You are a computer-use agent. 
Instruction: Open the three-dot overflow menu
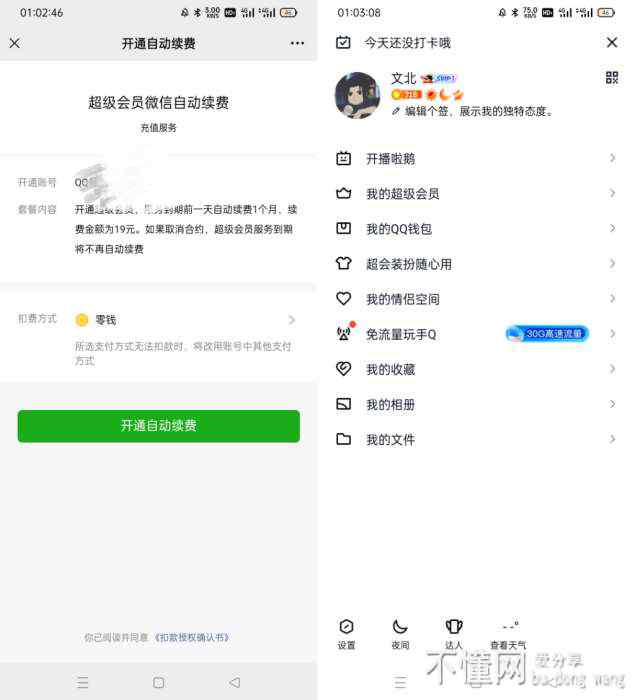[x=297, y=43]
